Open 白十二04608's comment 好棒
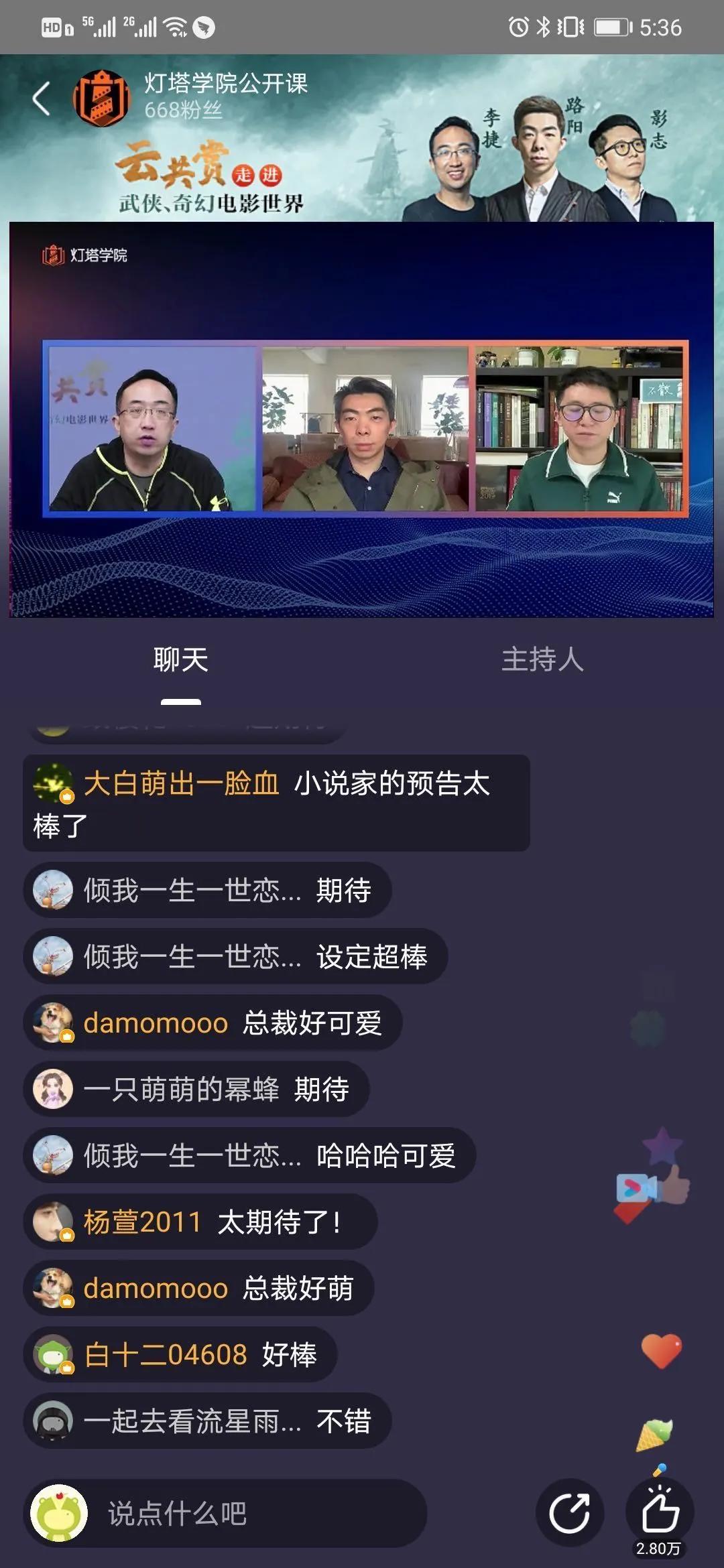Screen dimensions: 724x1568 [181, 1354]
